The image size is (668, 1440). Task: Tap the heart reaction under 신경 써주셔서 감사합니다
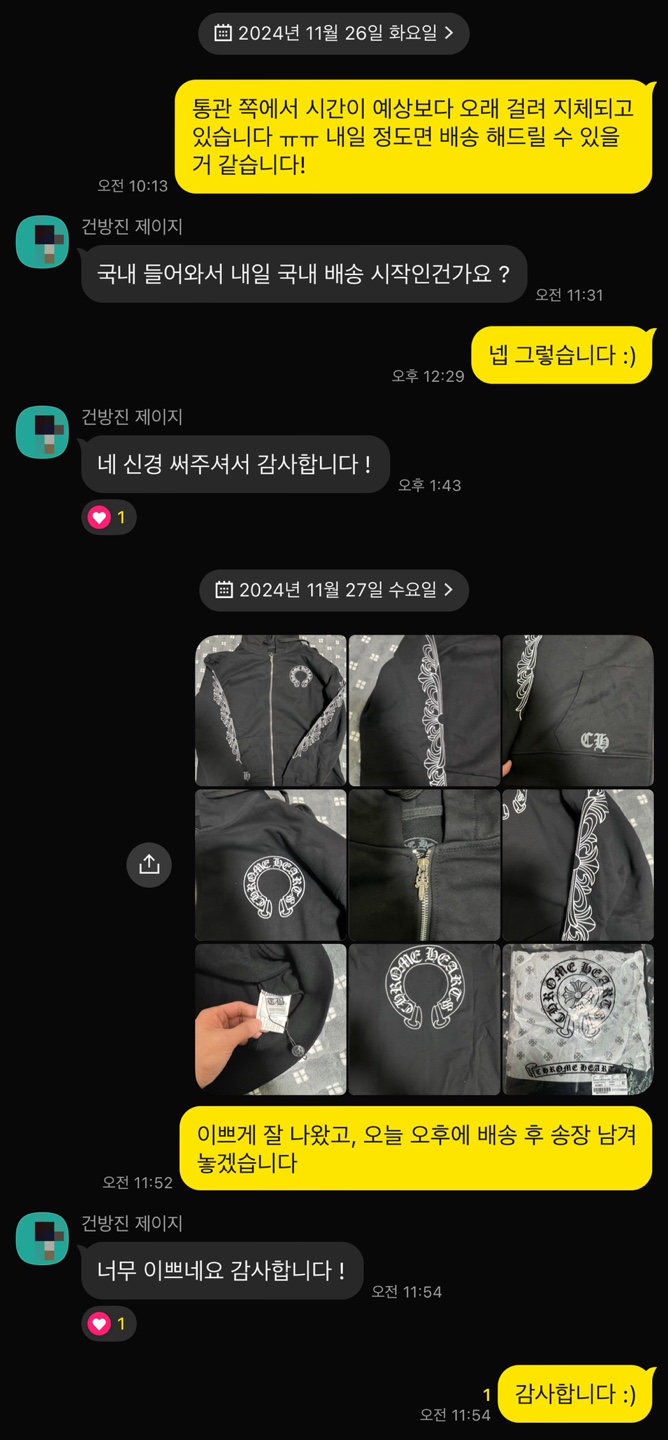point(109,518)
